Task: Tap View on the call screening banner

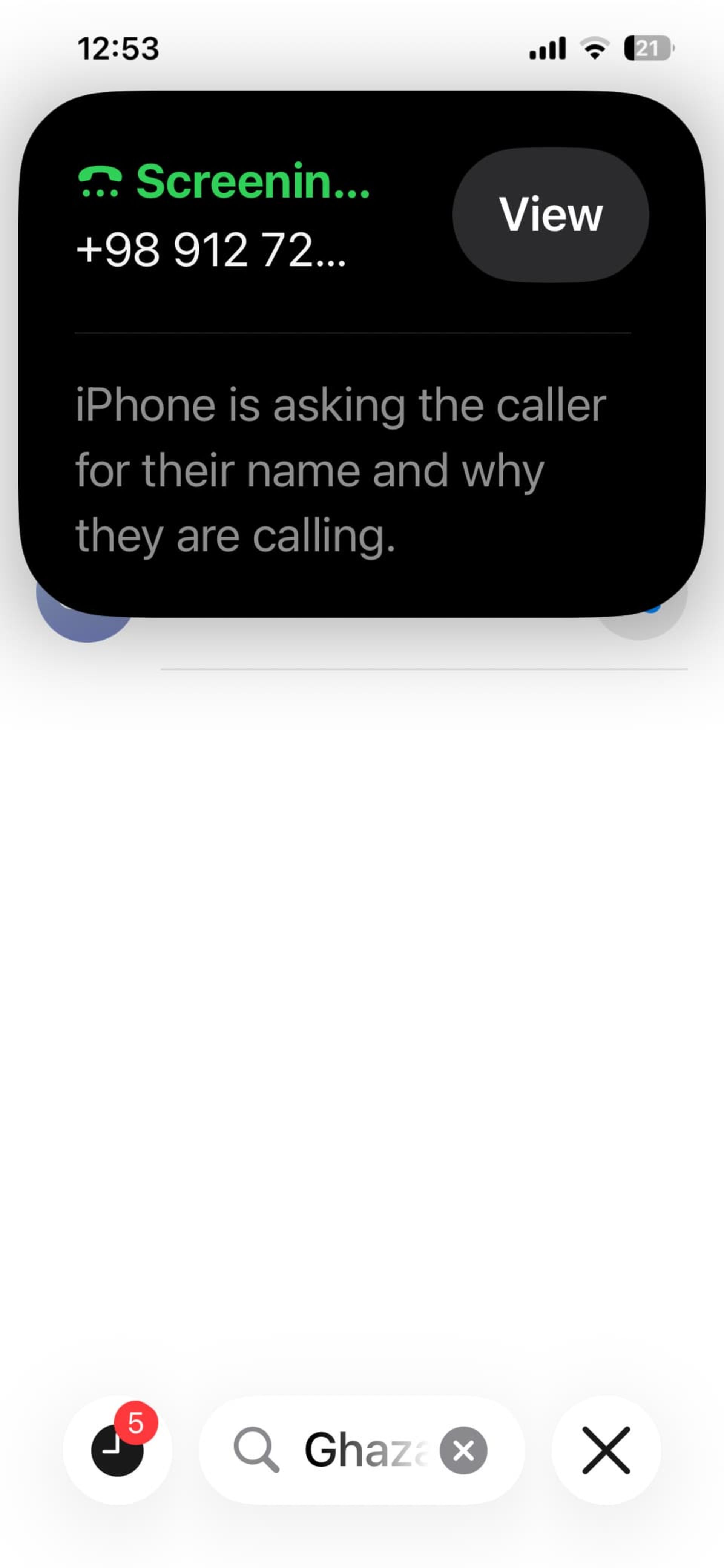Action: coord(551,214)
